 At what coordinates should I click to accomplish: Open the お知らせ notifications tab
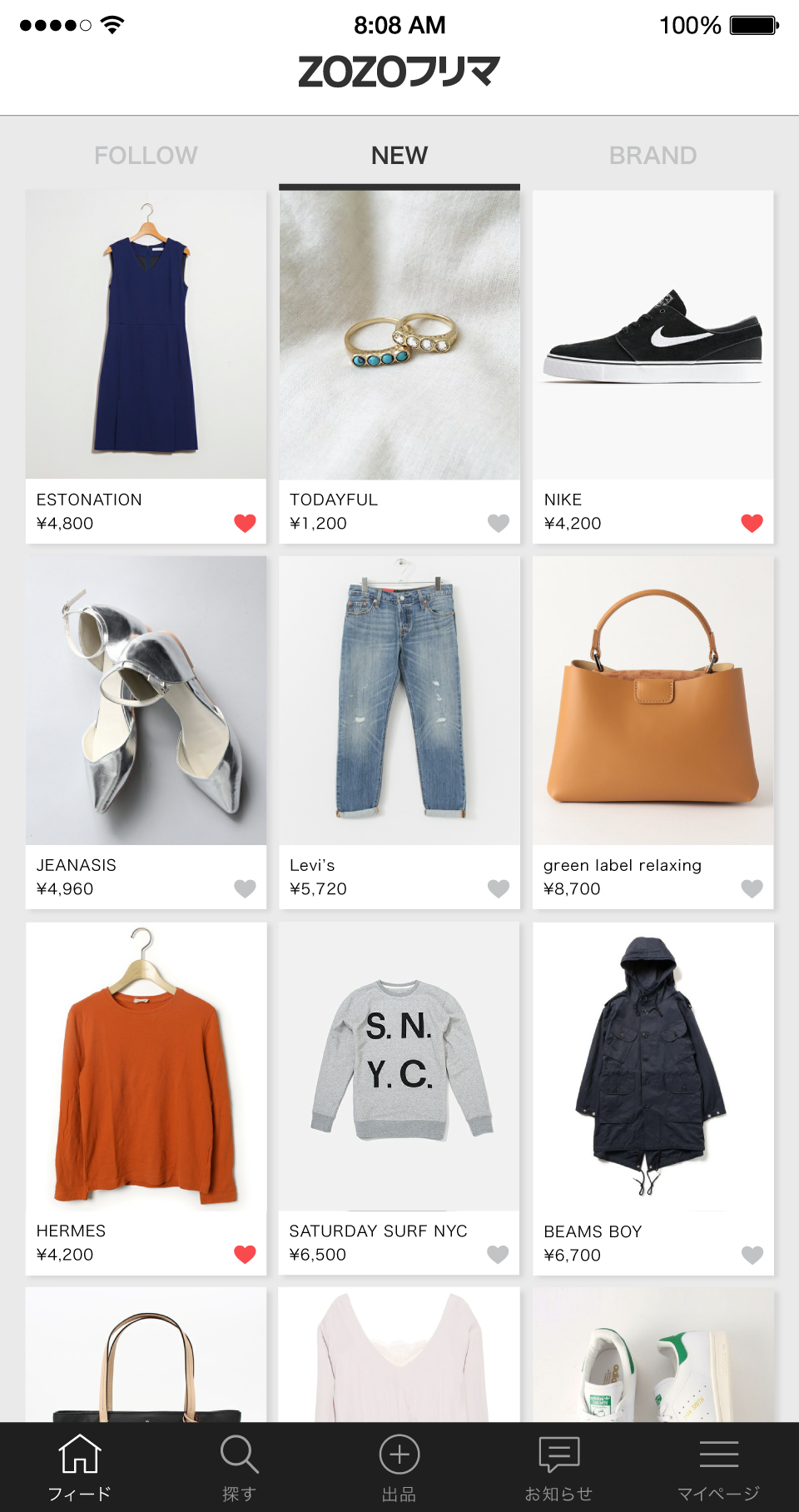click(x=559, y=1467)
